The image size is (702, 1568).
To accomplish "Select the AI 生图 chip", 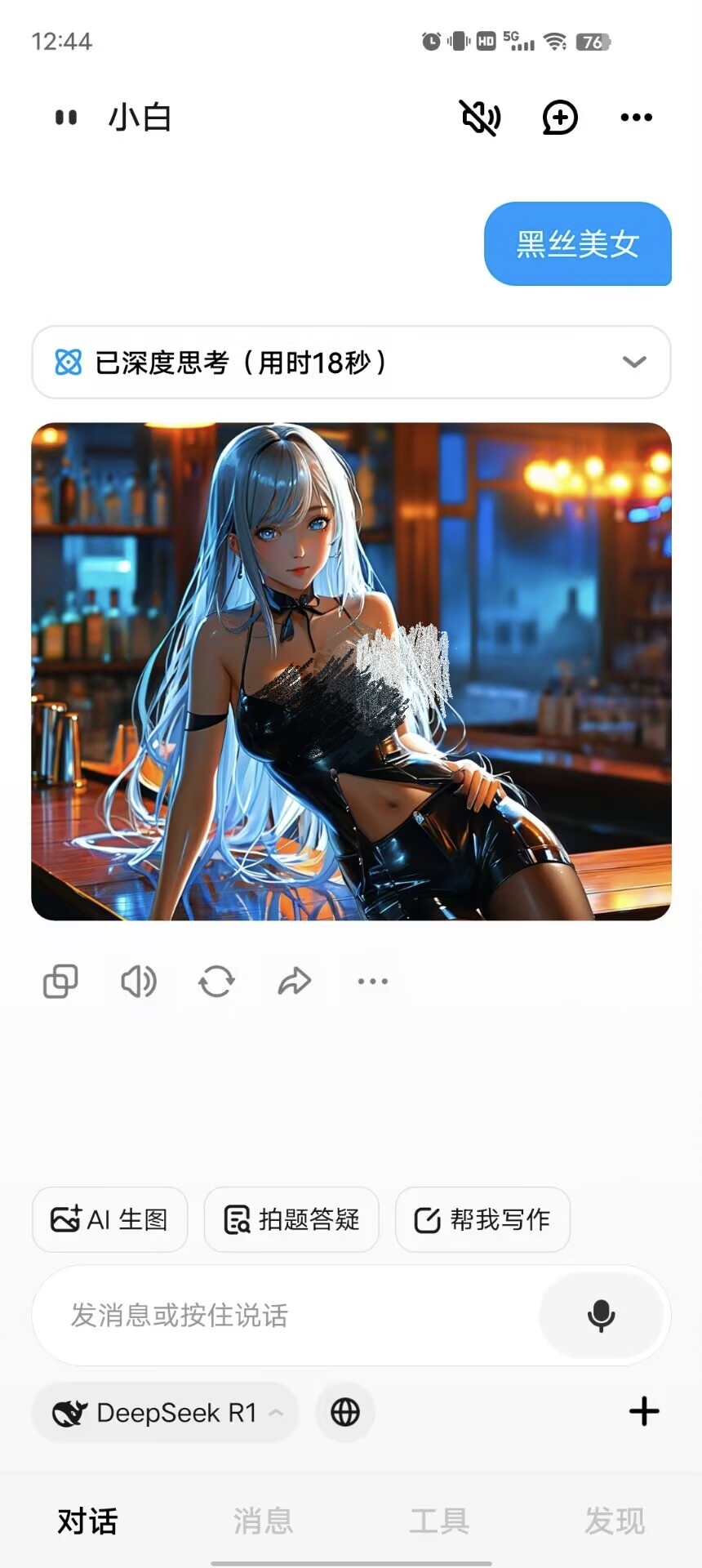I will coord(110,1219).
